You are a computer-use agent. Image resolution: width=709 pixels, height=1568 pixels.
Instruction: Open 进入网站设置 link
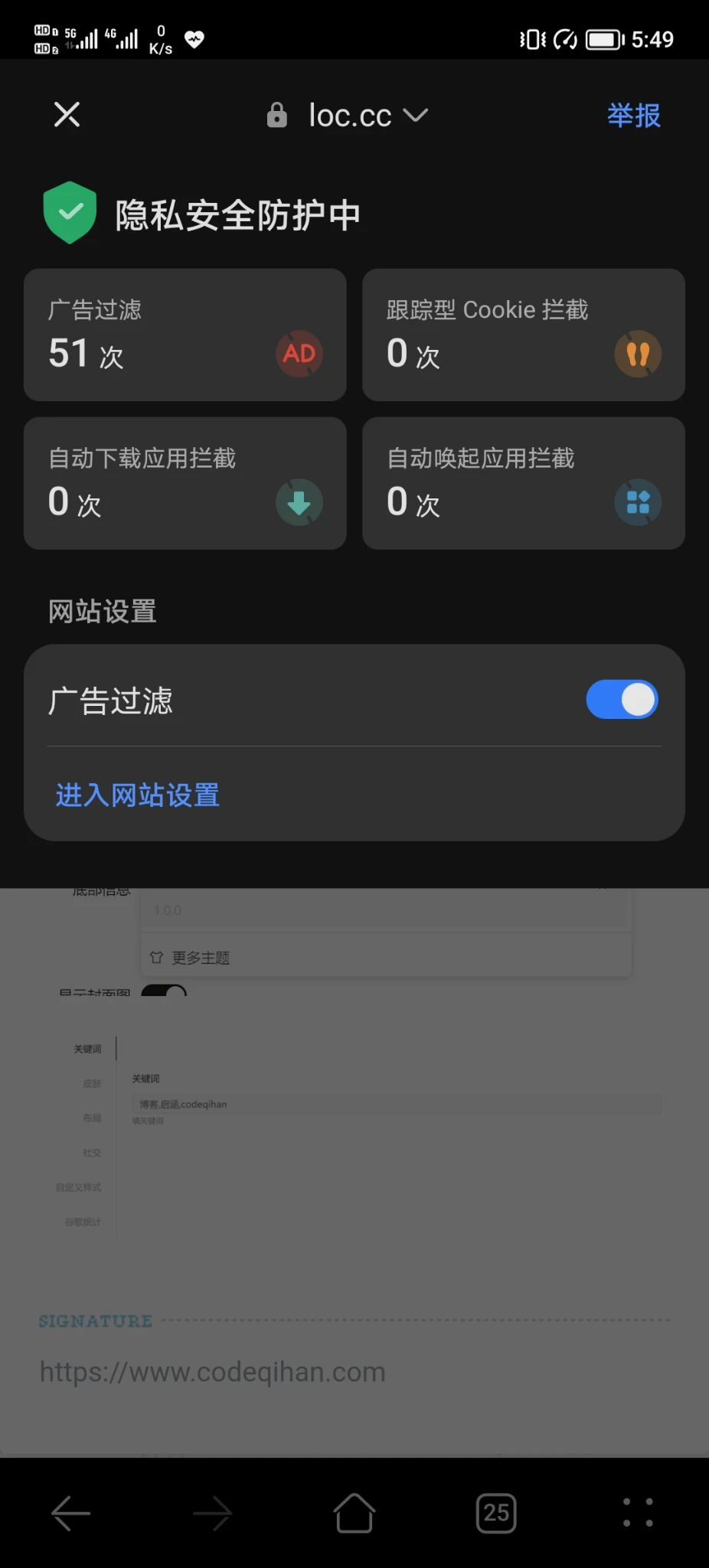pyautogui.click(x=138, y=795)
